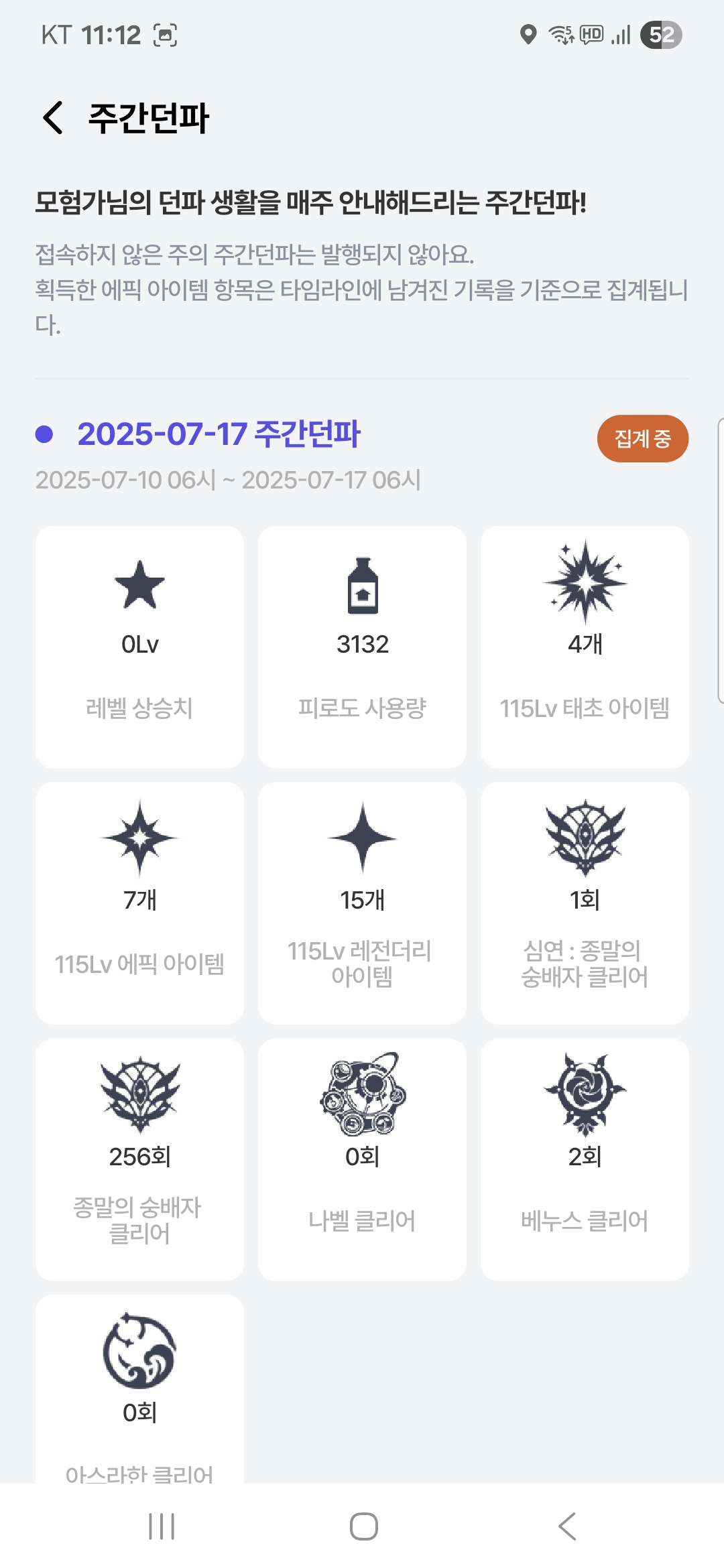Go back from the 주간던파 page
This screenshot has height=1568, width=724.
click(54, 118)
